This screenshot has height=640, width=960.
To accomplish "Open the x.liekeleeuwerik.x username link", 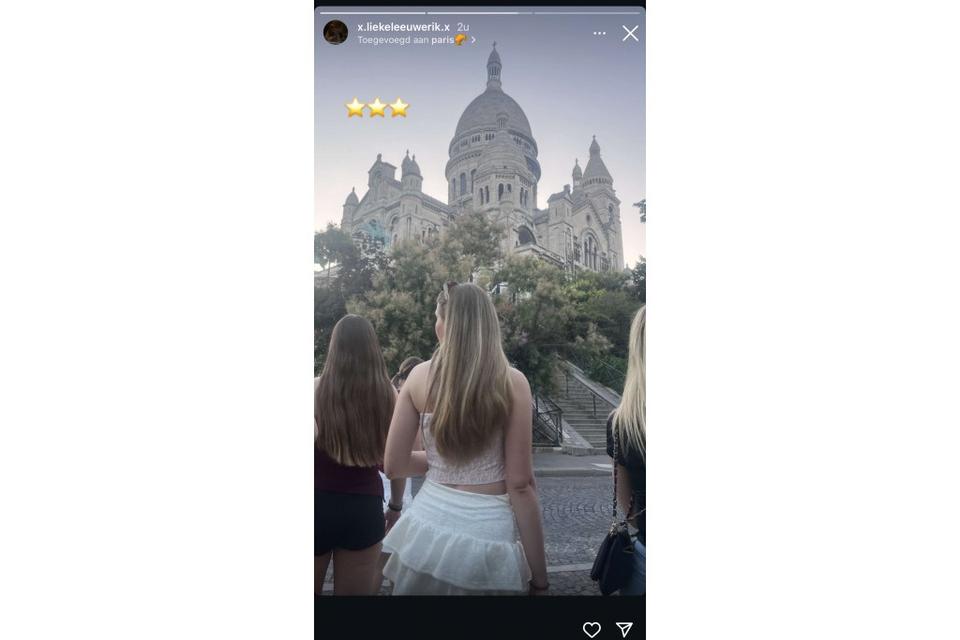I will pos(403,27).
